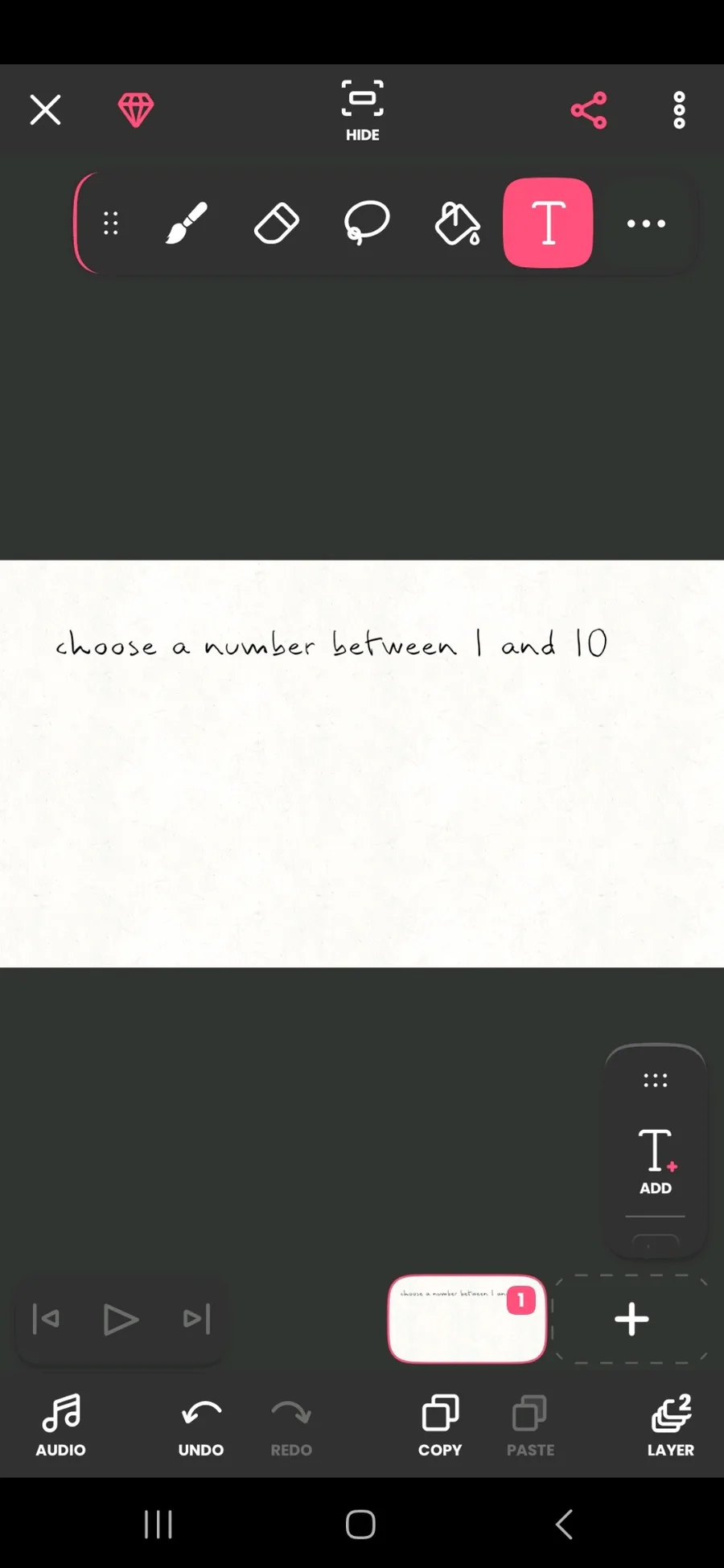Show more tools via toolbar ellipsis

pos(647,224)
